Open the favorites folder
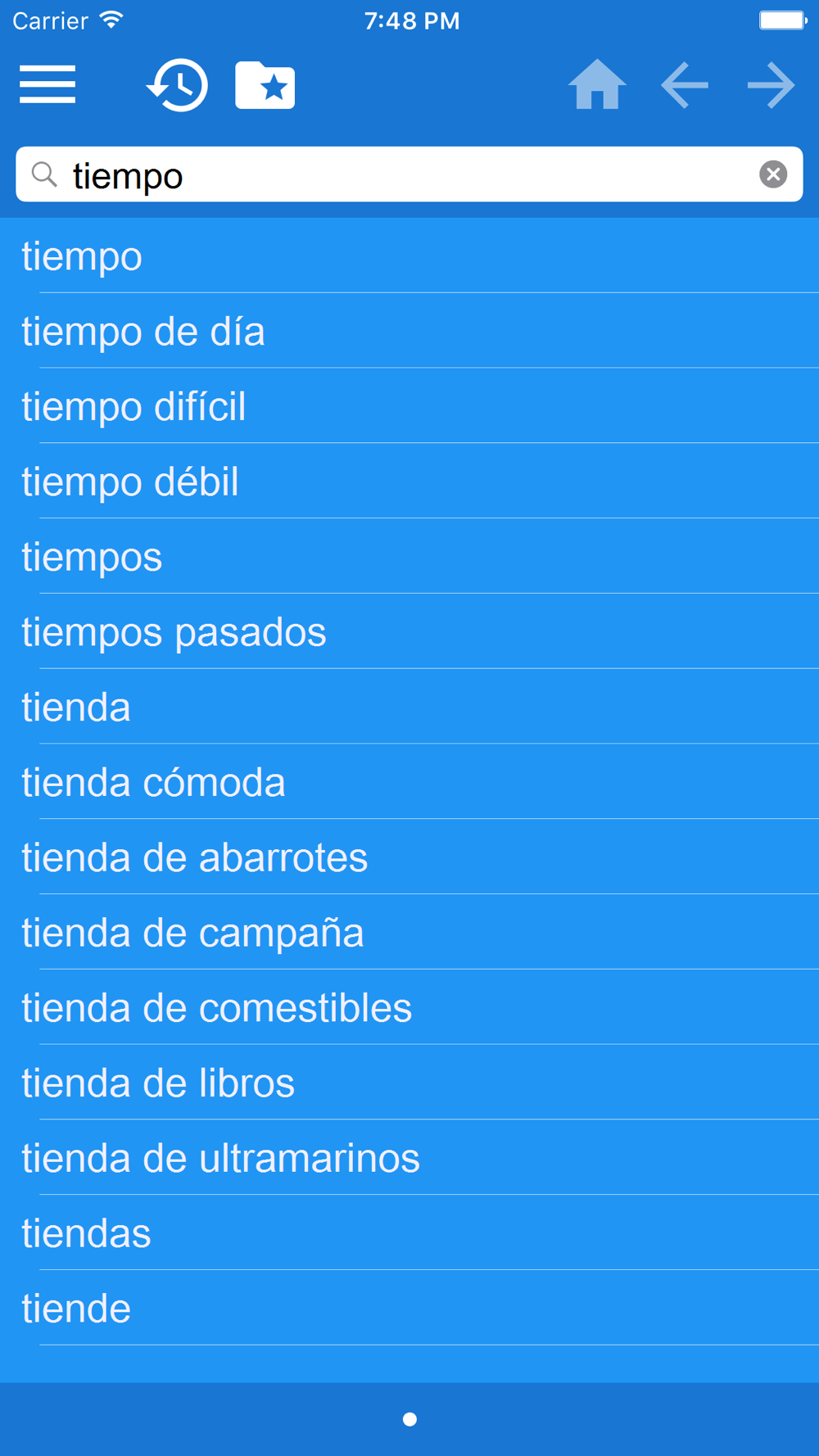819x1456 pixels. coord(265,85)
